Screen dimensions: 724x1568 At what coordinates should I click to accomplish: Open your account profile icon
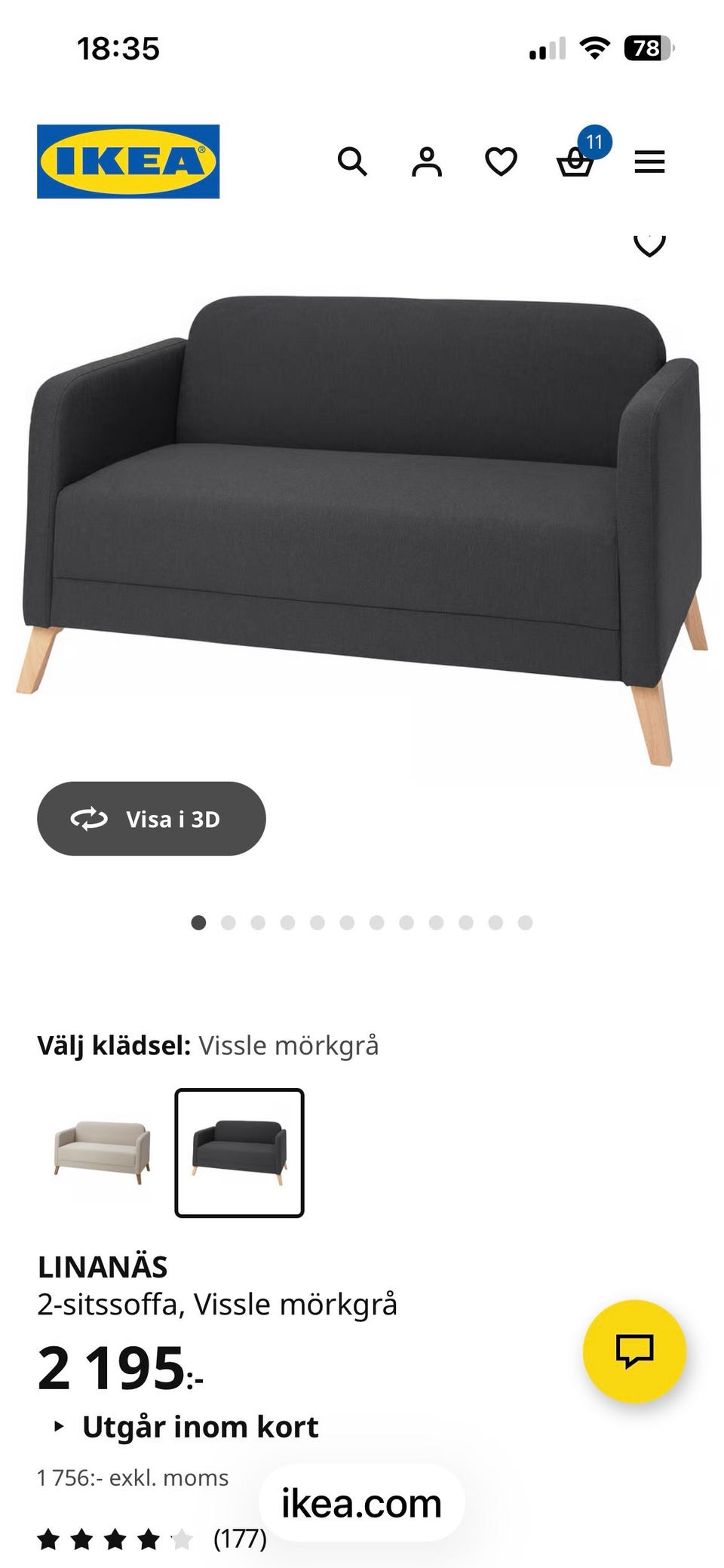tap(428, 163)
